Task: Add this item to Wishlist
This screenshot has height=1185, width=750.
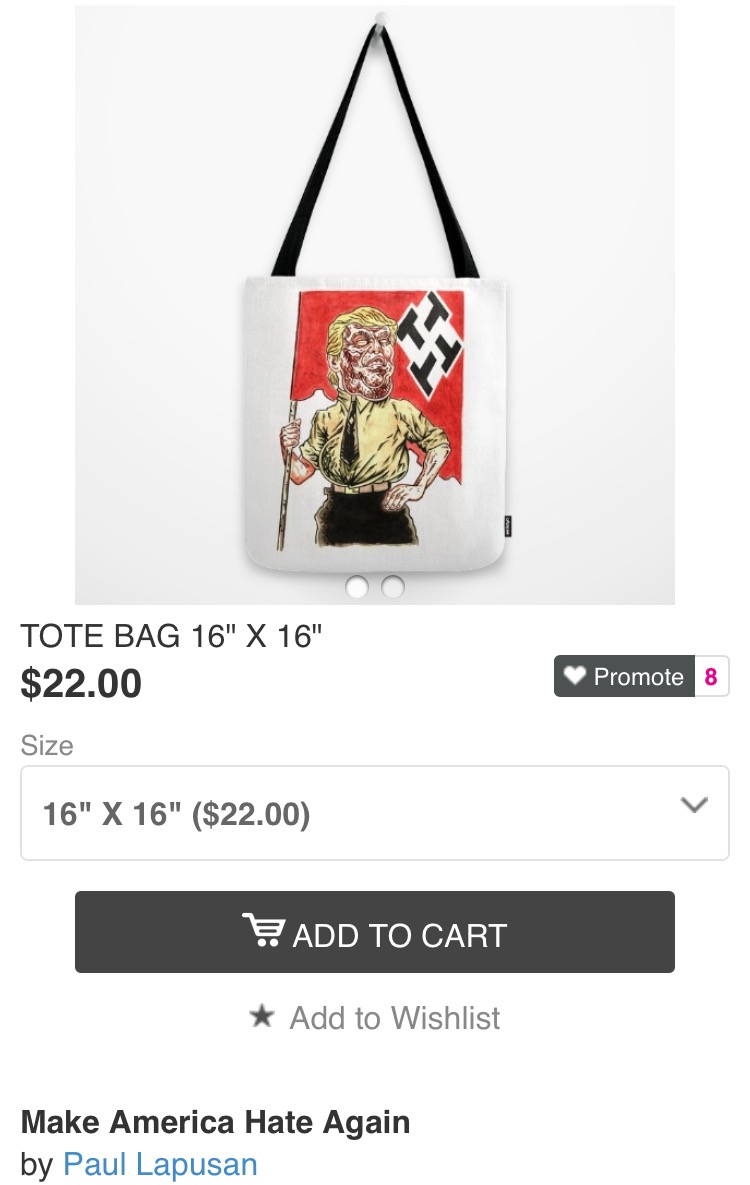Action: click(375, 1018)
